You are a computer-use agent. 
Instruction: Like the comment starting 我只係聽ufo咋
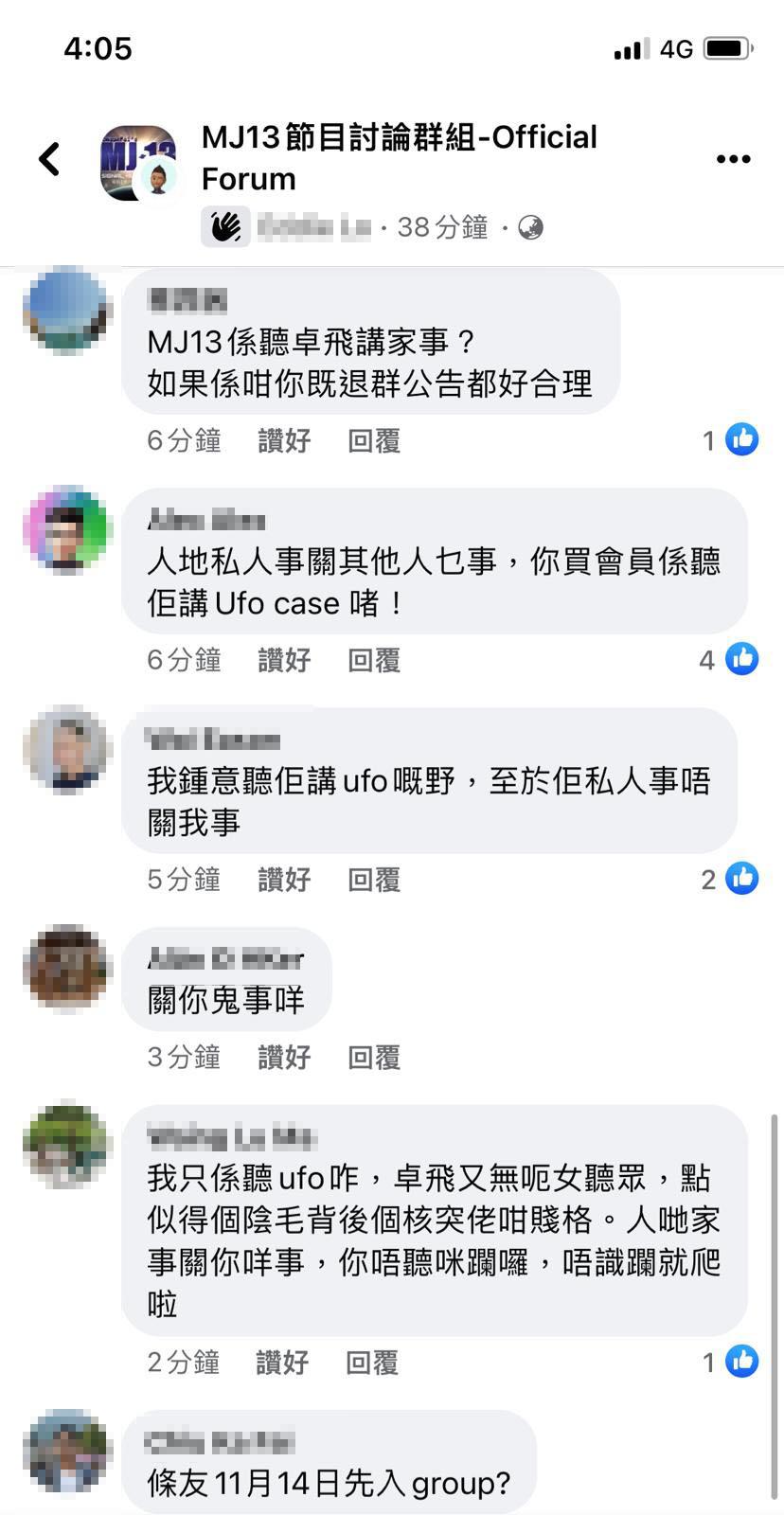coord(282,1363)
